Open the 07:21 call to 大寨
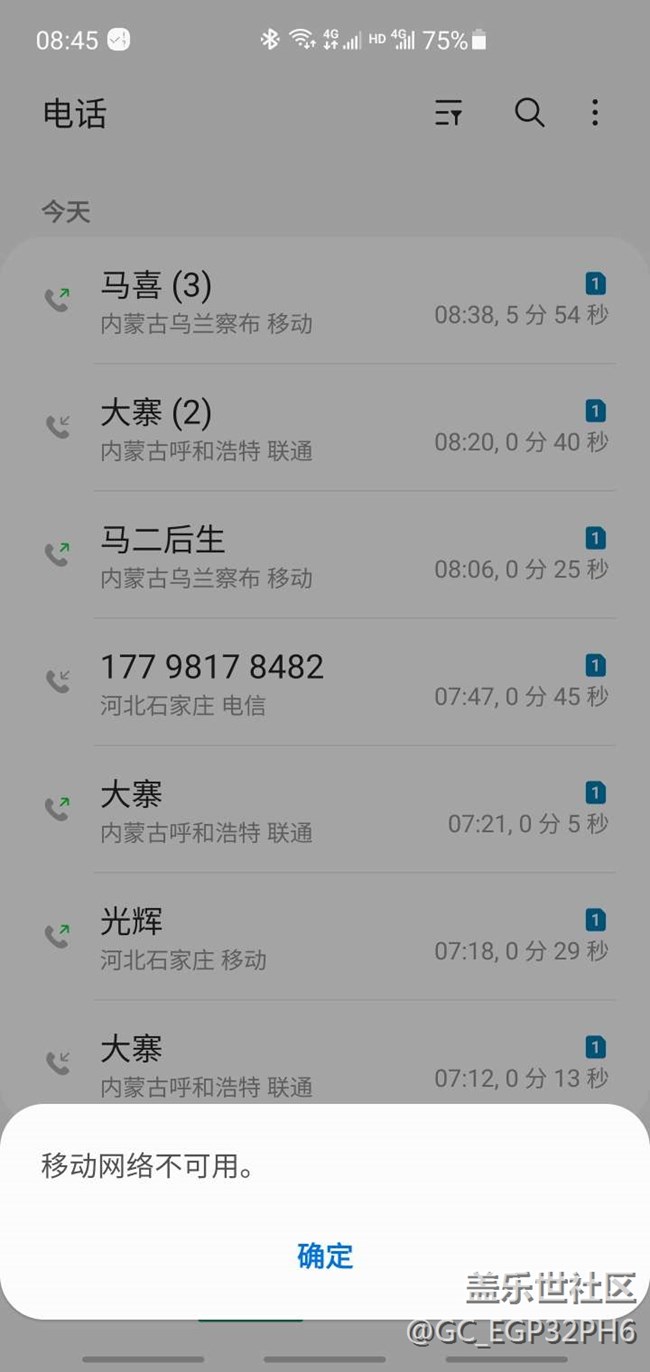This screenshot has height=1372, width=650. (x=325, y=809)
